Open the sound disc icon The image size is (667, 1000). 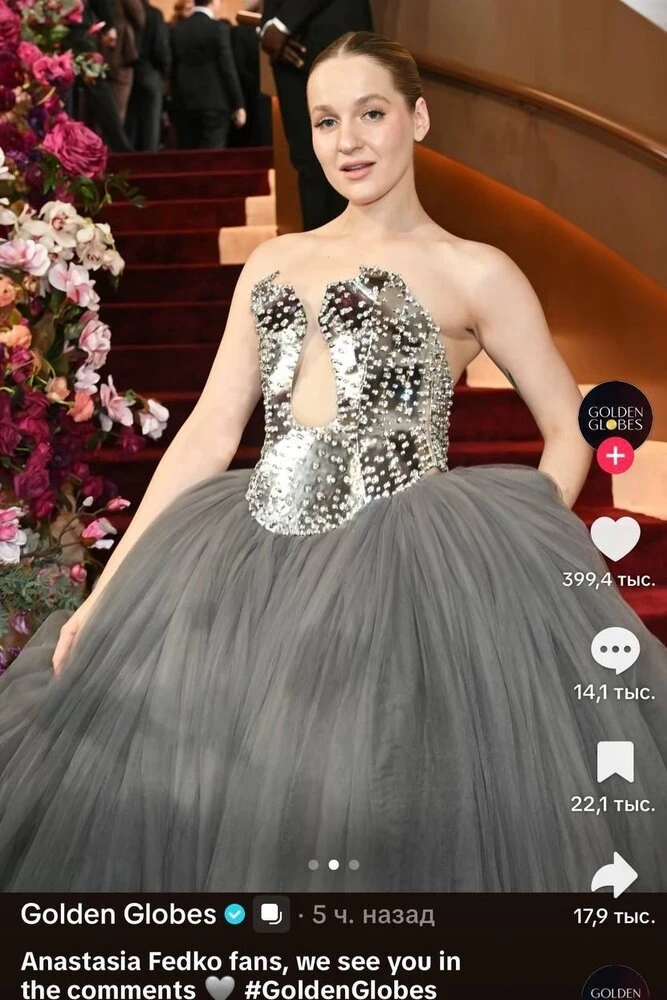pos(615,985)
